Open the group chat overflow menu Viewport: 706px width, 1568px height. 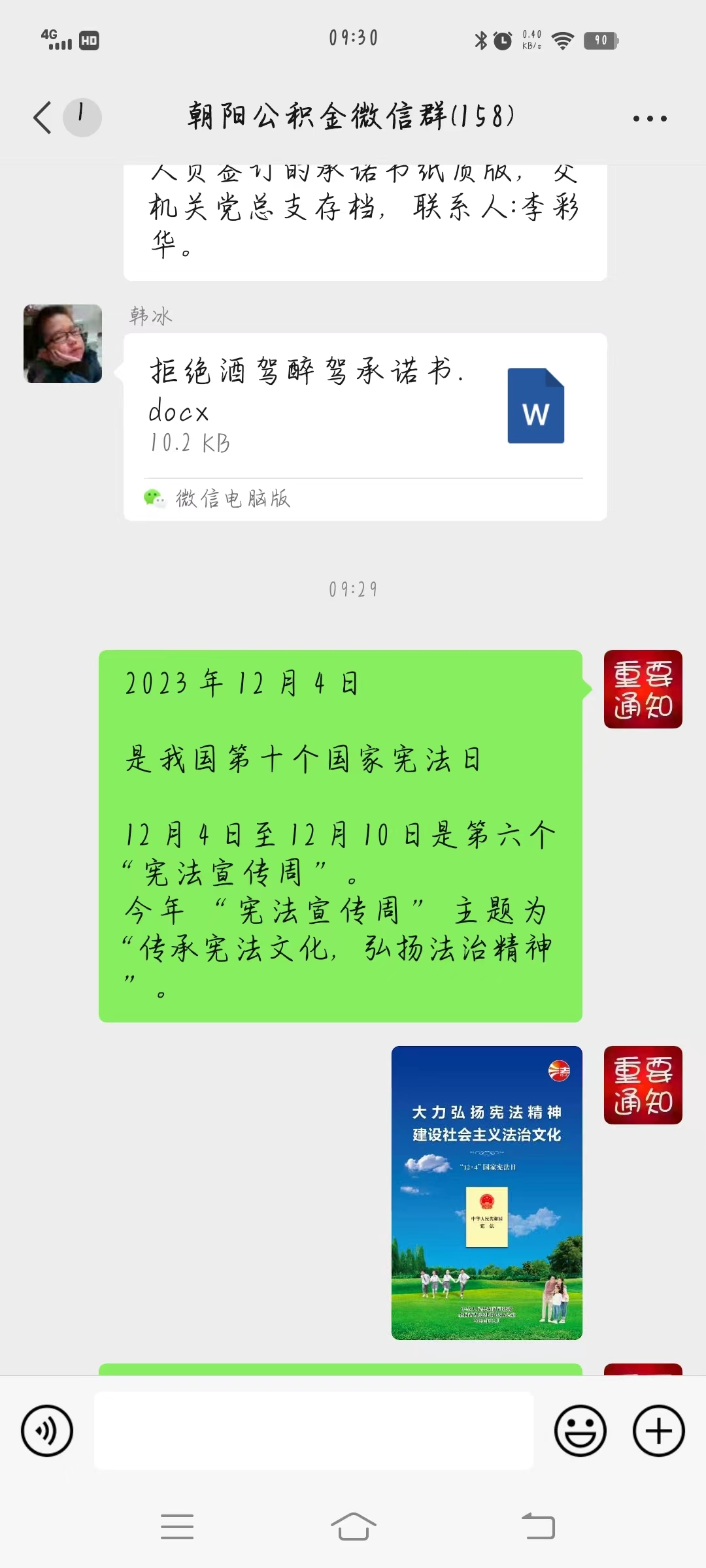pyautogui.click(x=650, y=118)
